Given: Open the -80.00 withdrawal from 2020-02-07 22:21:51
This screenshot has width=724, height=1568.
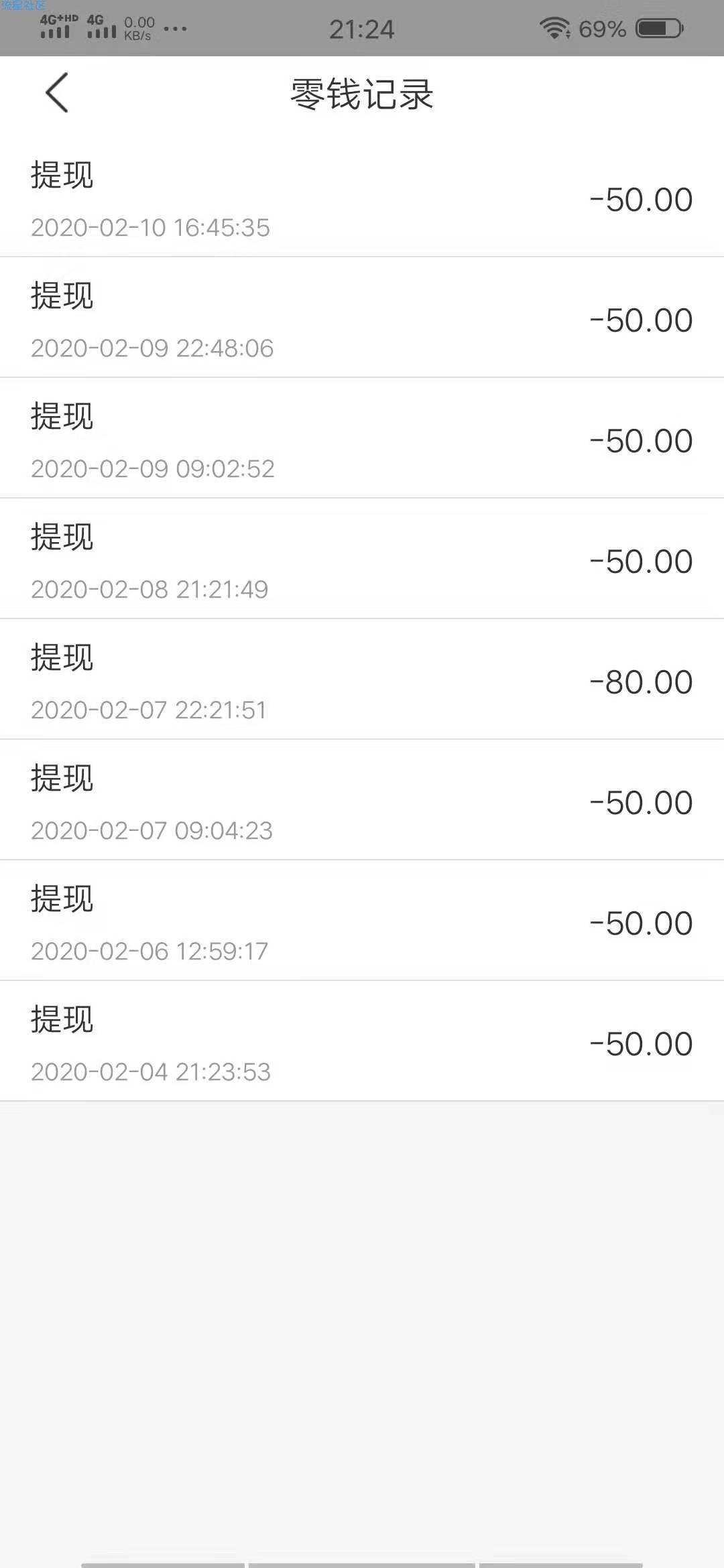Looking at the screenshot, I should point(362,679).
